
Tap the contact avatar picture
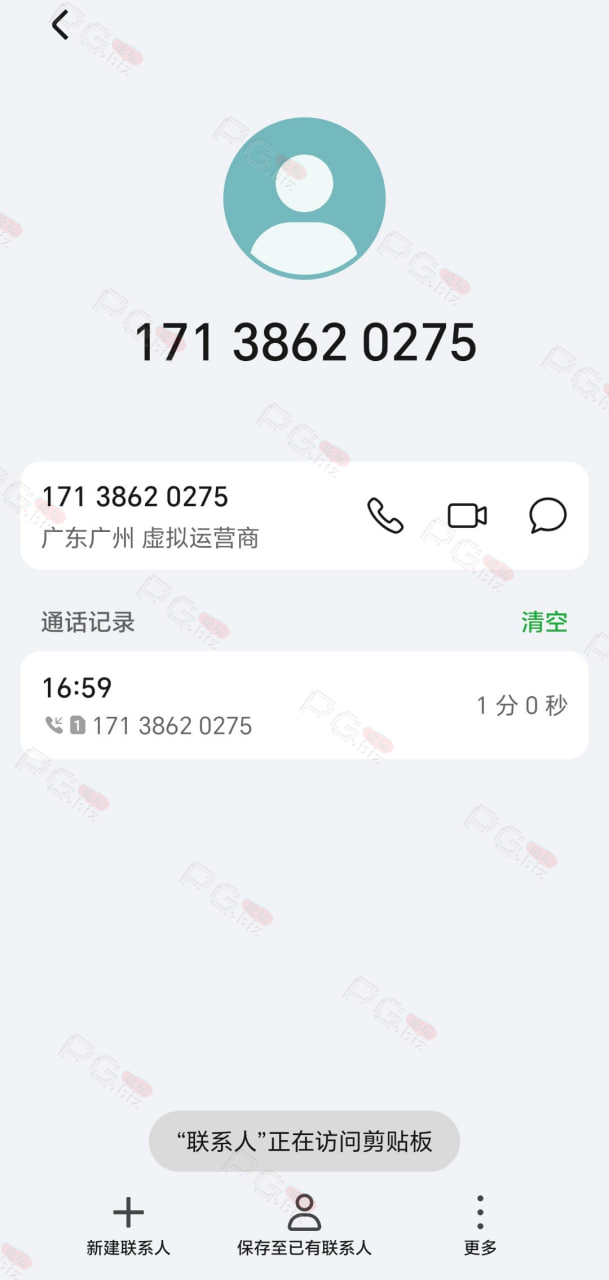coord(304,198)
